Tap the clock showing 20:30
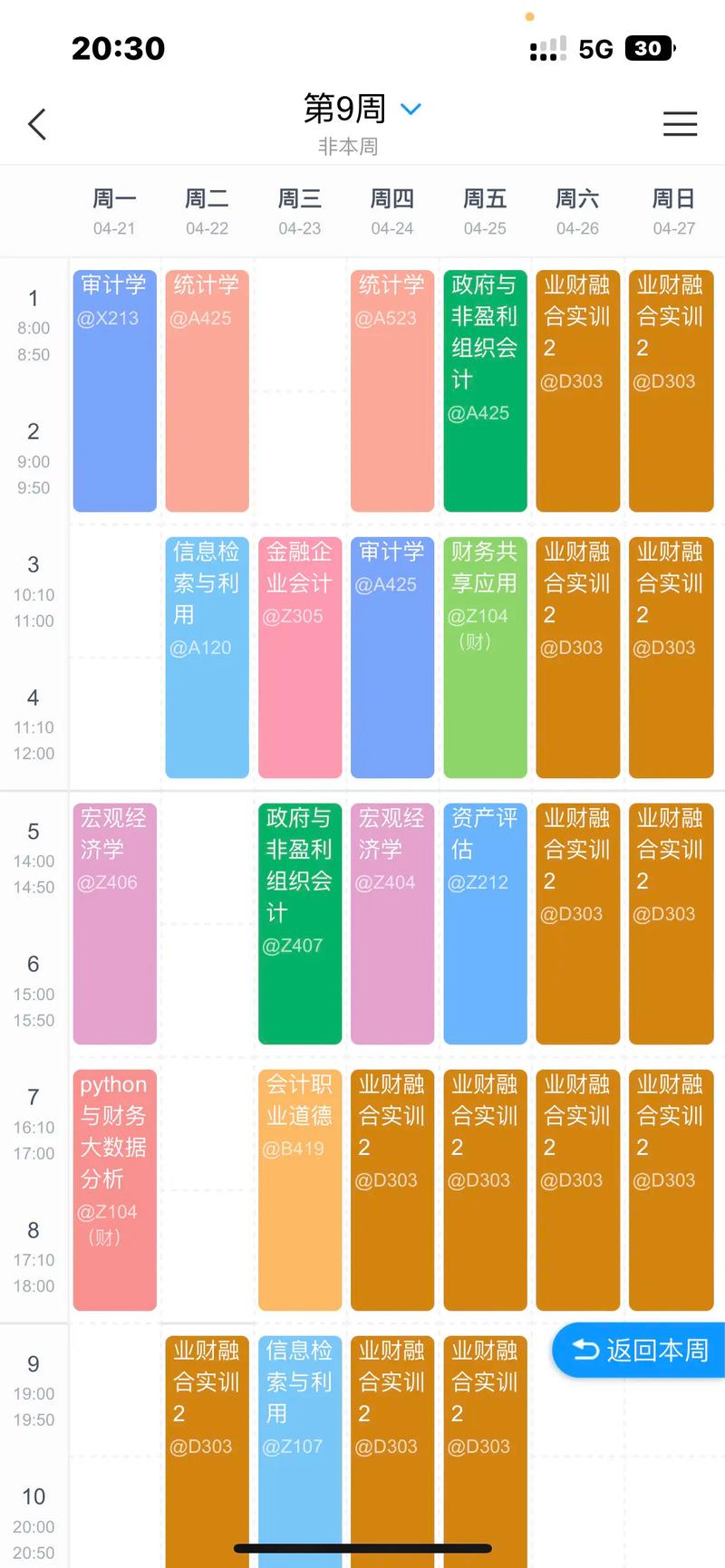Viewport: 725px width, 1568px height. point(118,49)
